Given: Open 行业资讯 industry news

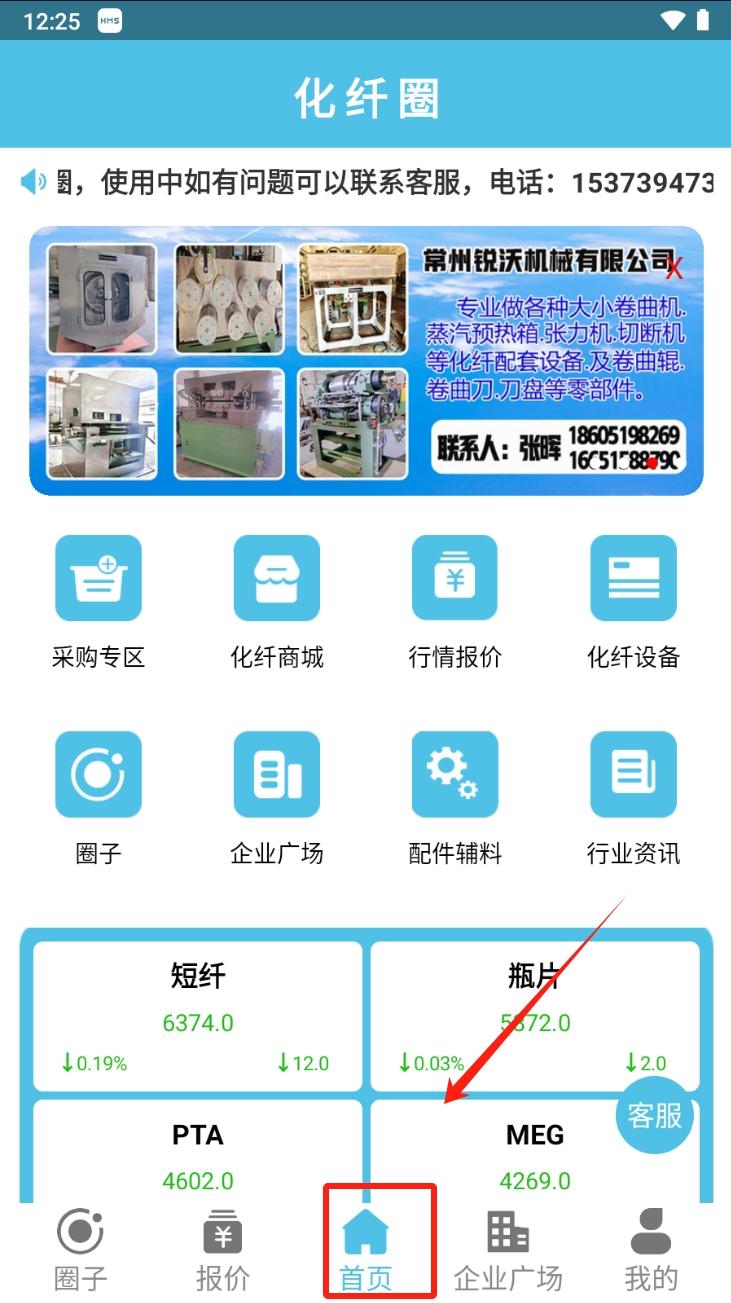Looking at the screenshot, I should coord(633,796).
